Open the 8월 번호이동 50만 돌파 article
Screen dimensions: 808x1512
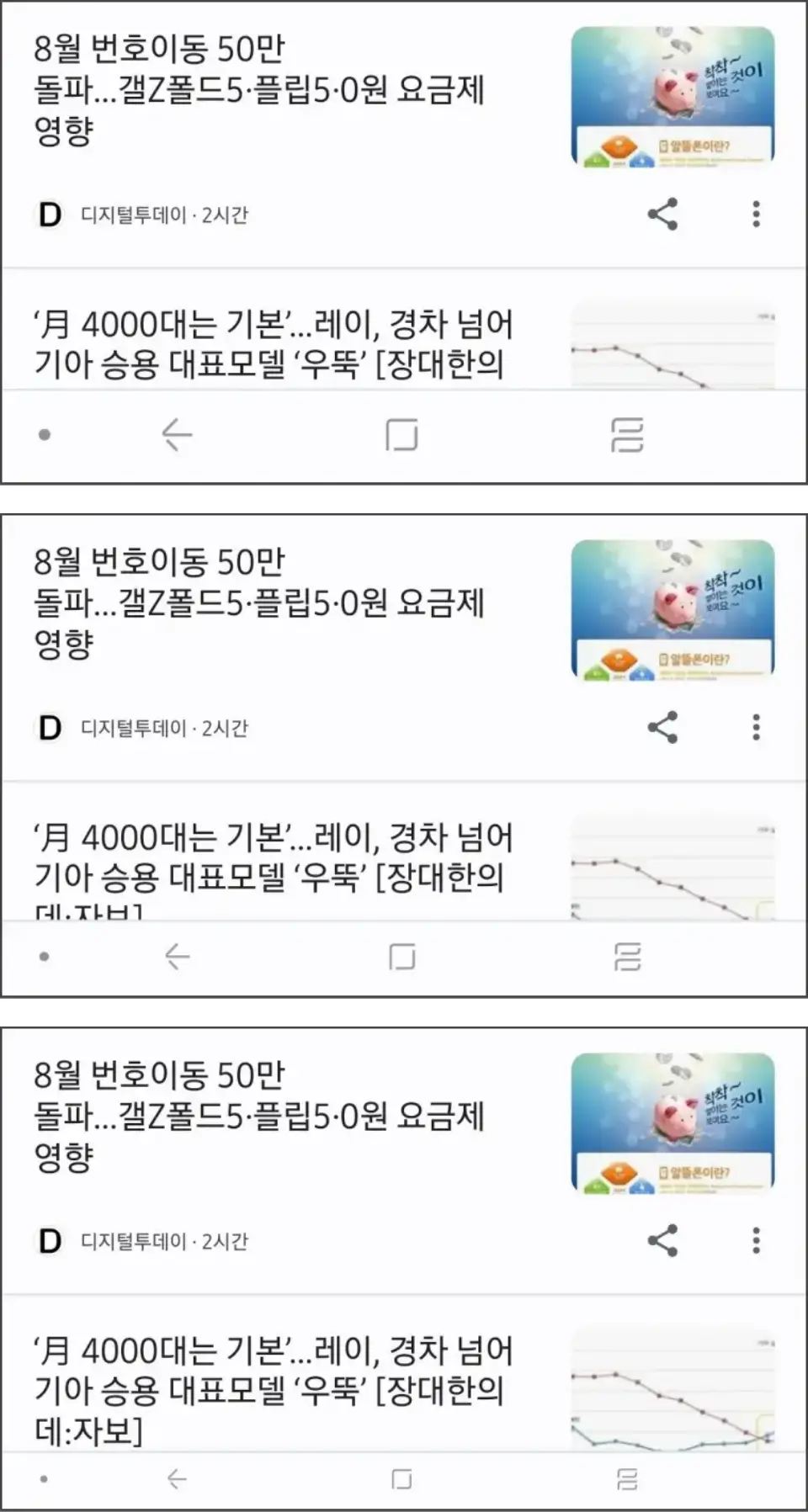pos(252,89)
